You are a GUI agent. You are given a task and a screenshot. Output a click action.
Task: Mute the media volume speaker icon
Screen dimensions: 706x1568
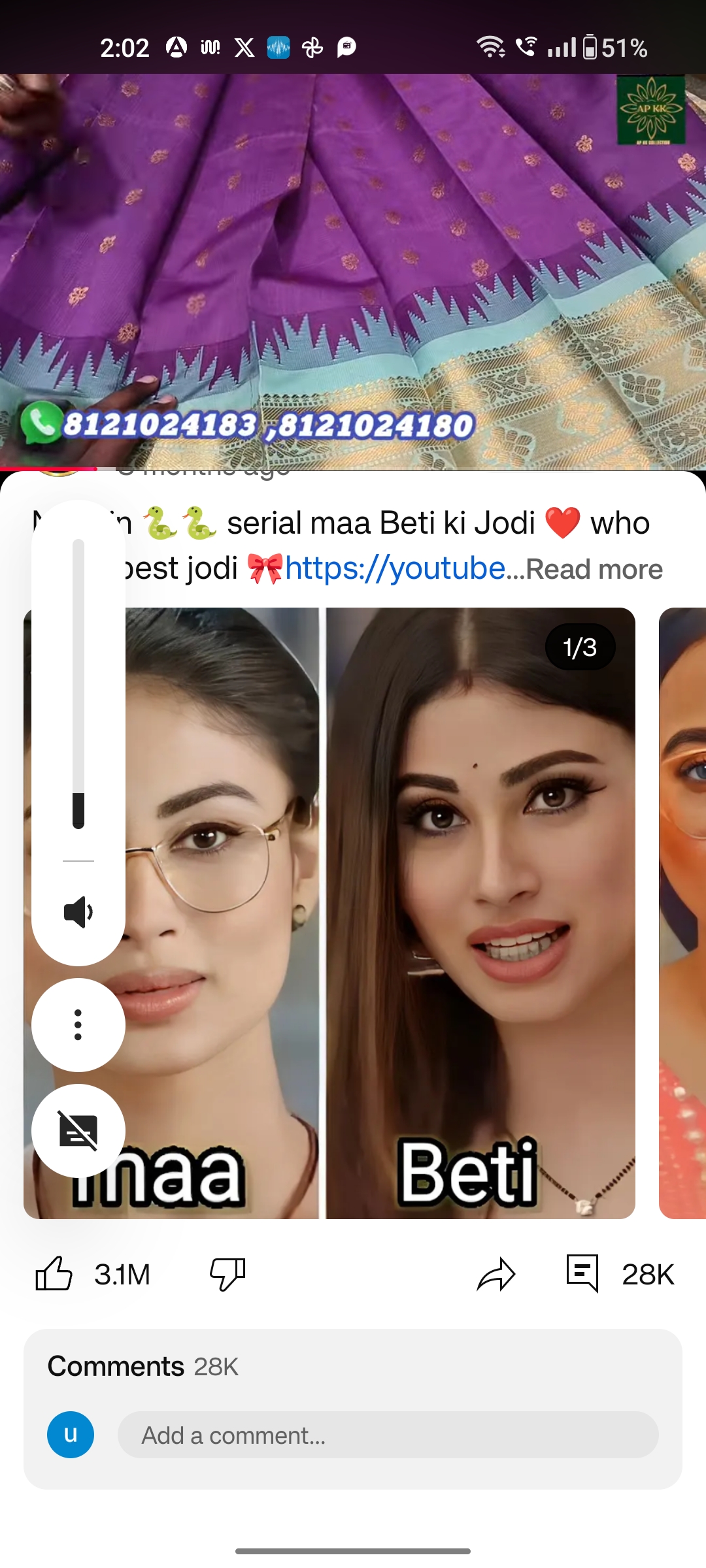(x=78, y=912)
